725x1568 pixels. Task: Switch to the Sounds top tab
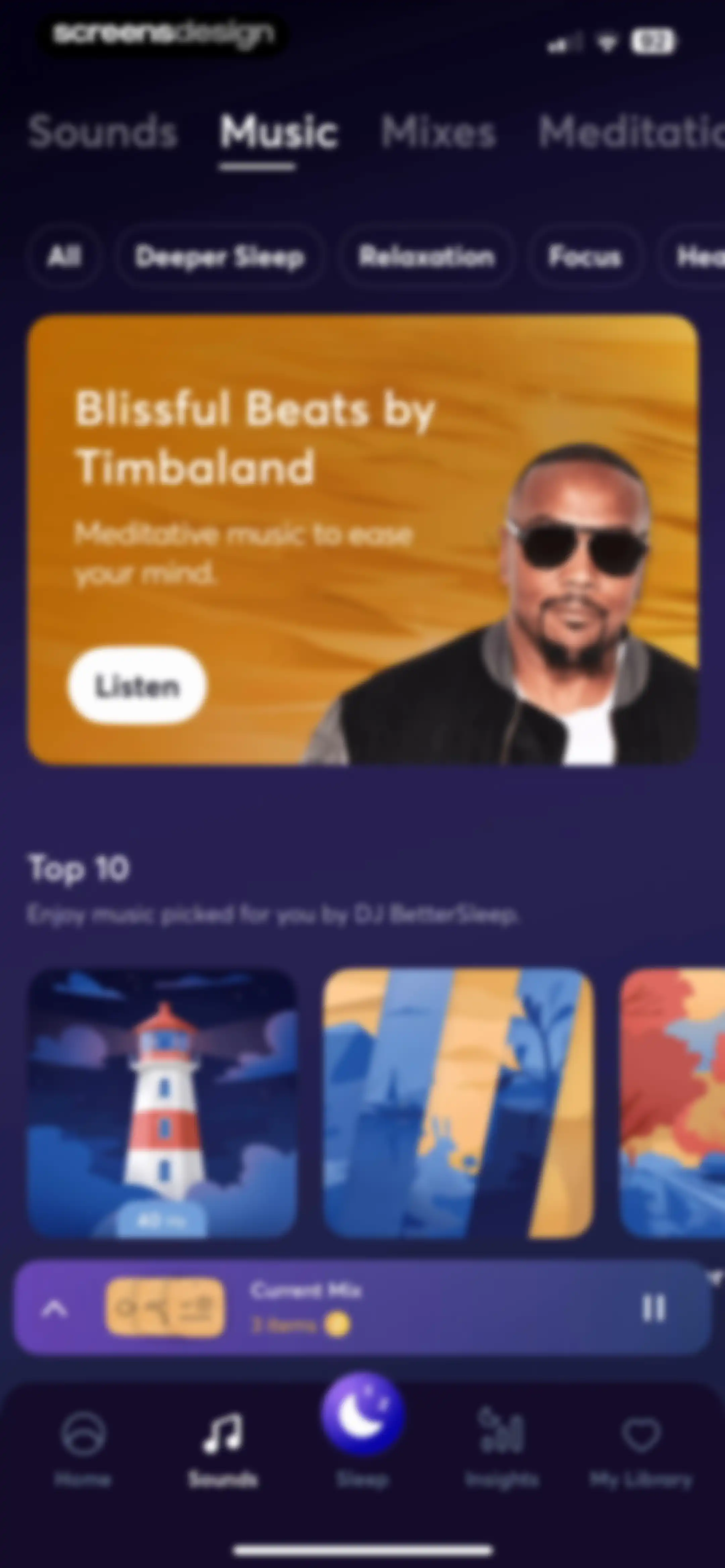pyautogui.click(x=102, y=132)
